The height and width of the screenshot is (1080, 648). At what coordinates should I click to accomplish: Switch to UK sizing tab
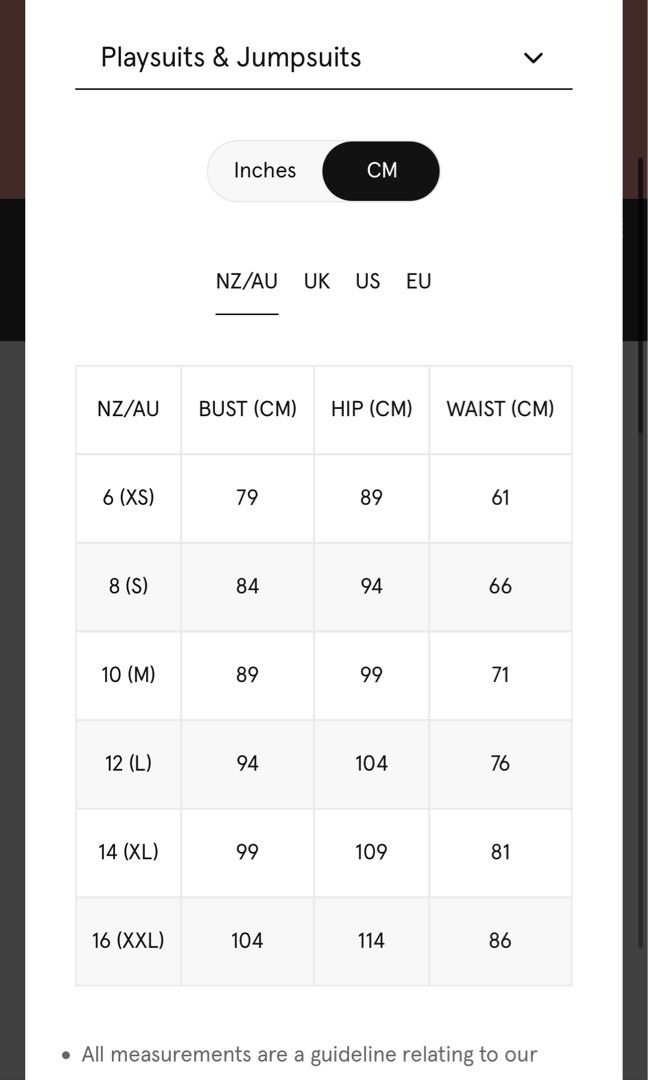(316, 282)
